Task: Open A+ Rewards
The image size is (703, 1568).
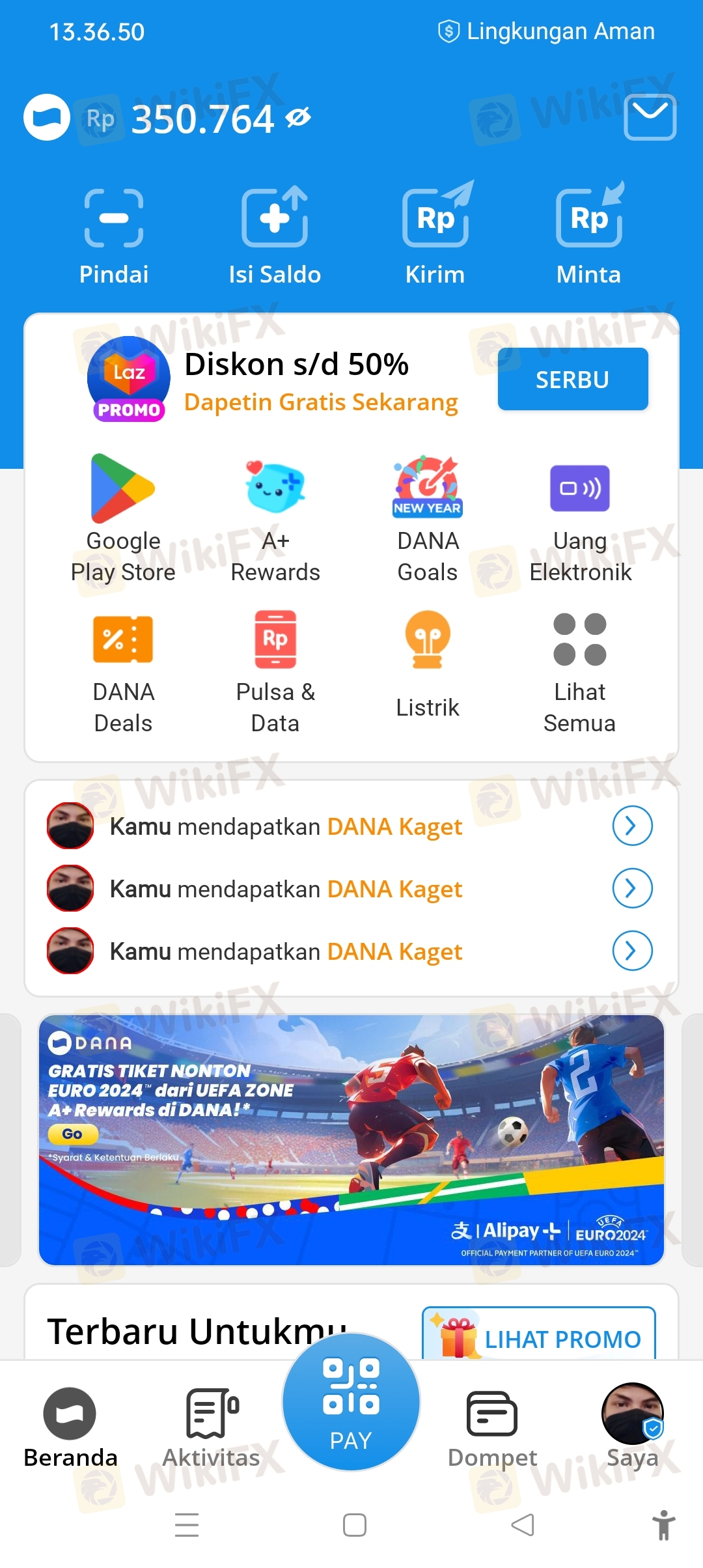Action: [275, 518]
